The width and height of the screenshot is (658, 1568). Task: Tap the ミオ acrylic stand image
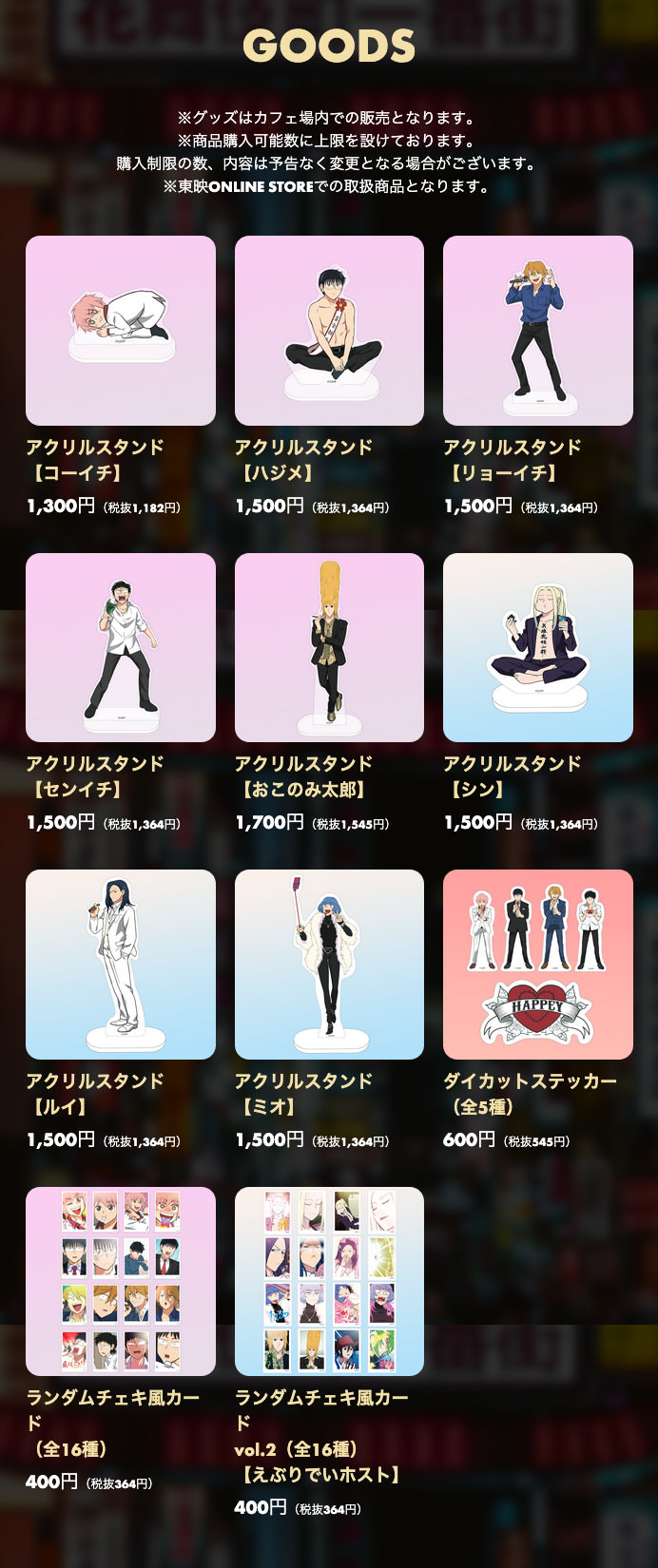(329, 964)
